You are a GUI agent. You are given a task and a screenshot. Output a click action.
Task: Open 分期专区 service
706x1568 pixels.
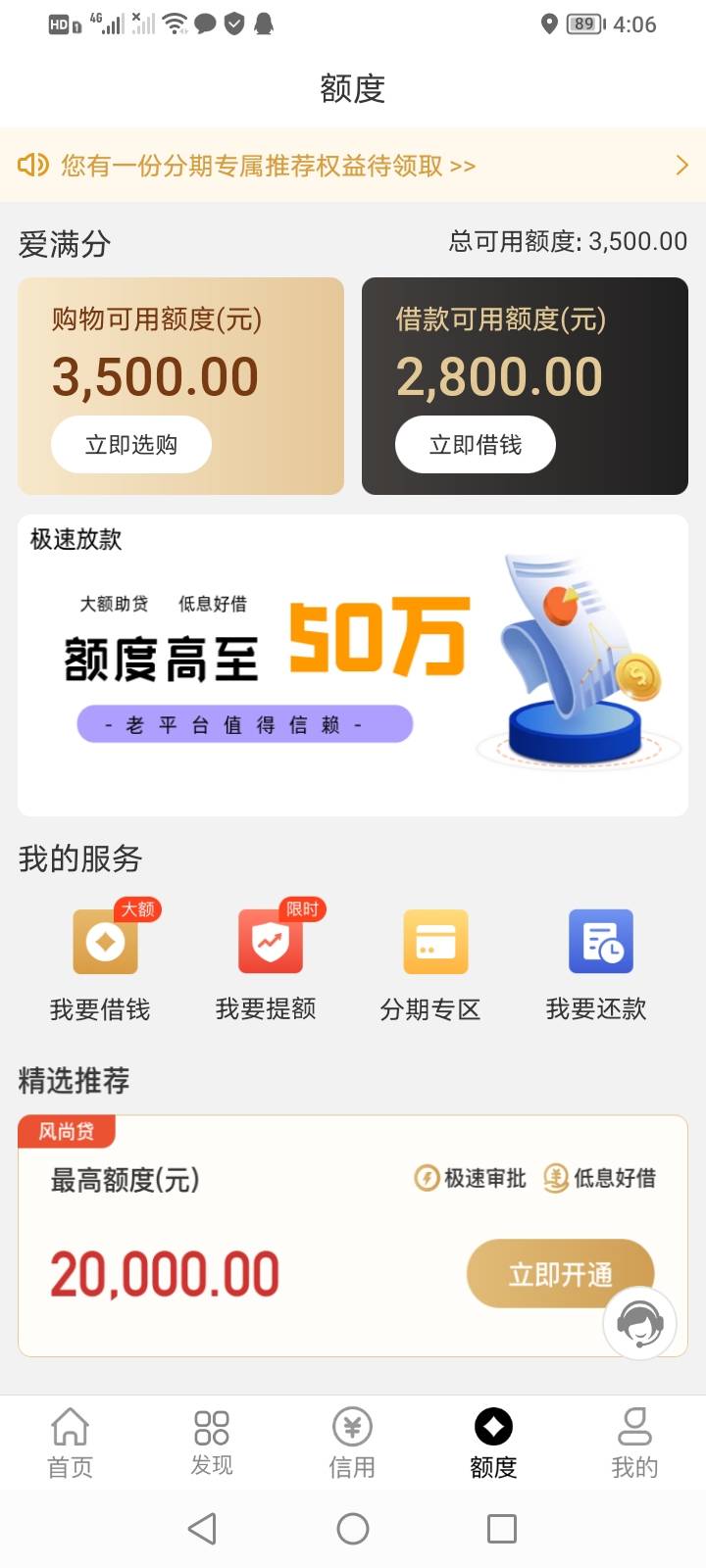430,962
